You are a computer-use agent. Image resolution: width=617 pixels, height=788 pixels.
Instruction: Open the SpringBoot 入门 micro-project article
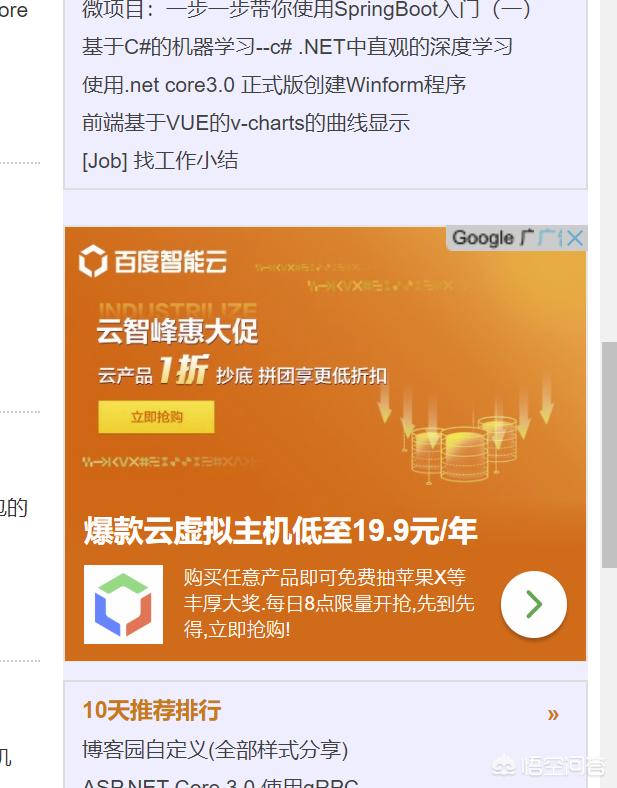pyautogui.click(x=306, y=10)
